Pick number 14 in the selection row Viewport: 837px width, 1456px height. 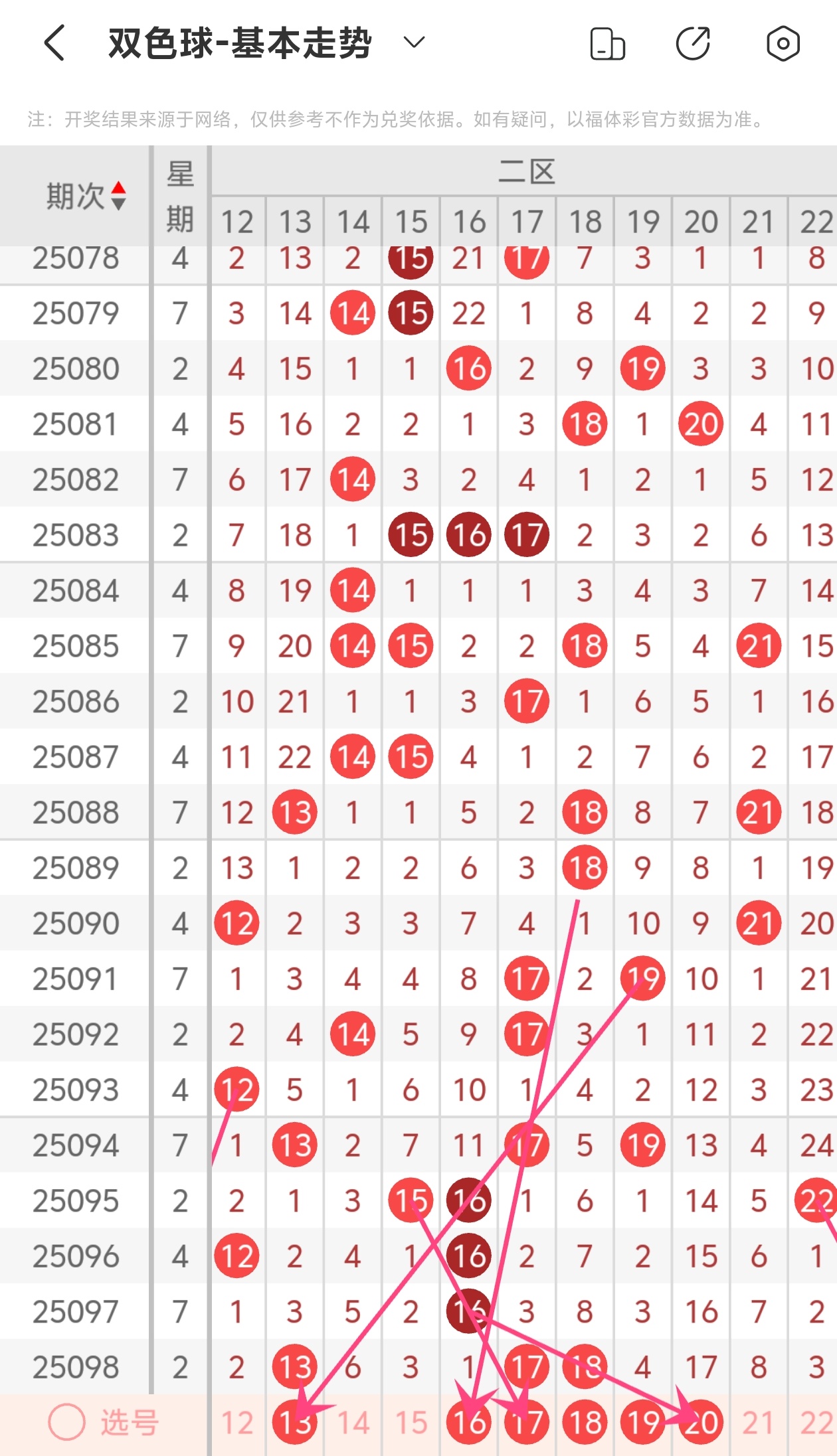pyautogui.click(x=353, y=1423)
